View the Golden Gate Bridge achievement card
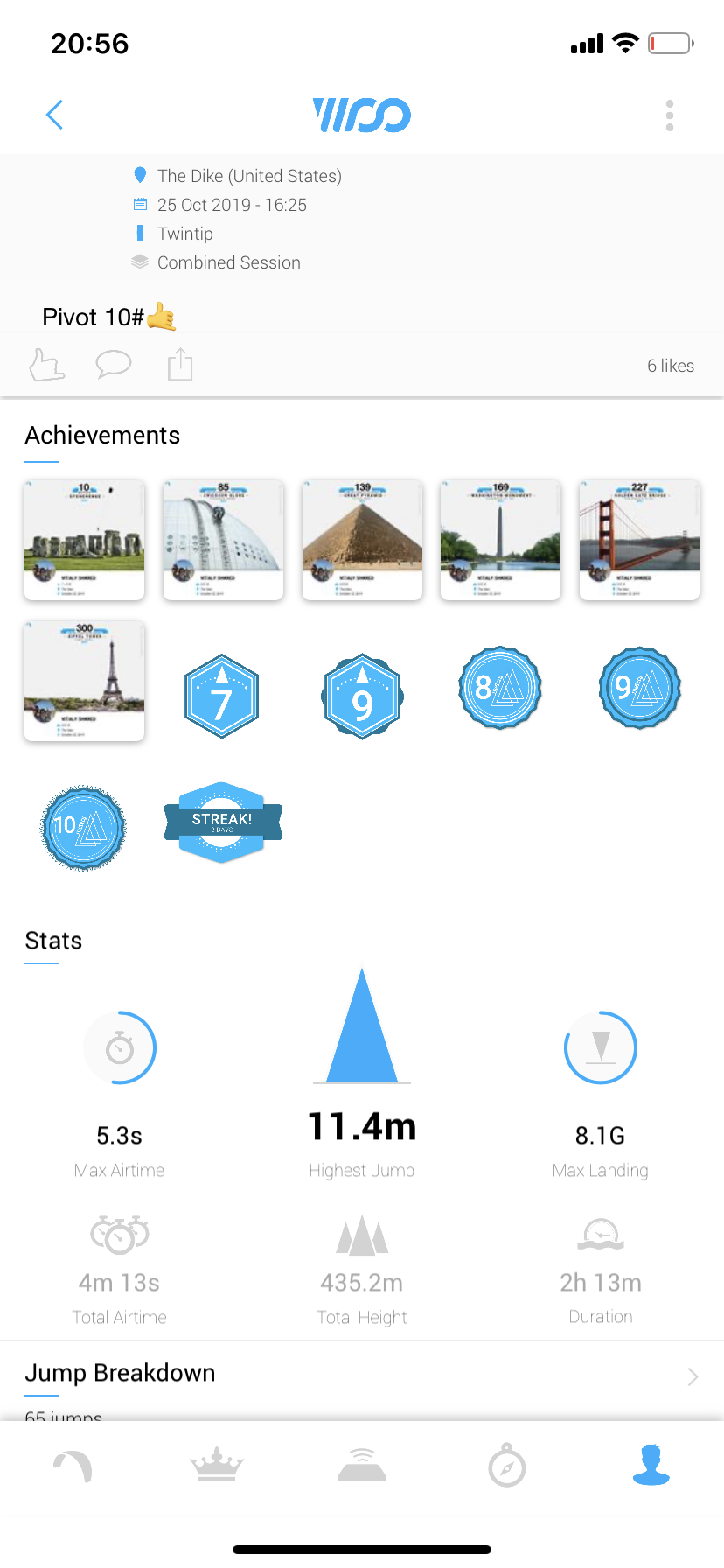The height and width of the screenshot is (1568, 724). (639, 540)
